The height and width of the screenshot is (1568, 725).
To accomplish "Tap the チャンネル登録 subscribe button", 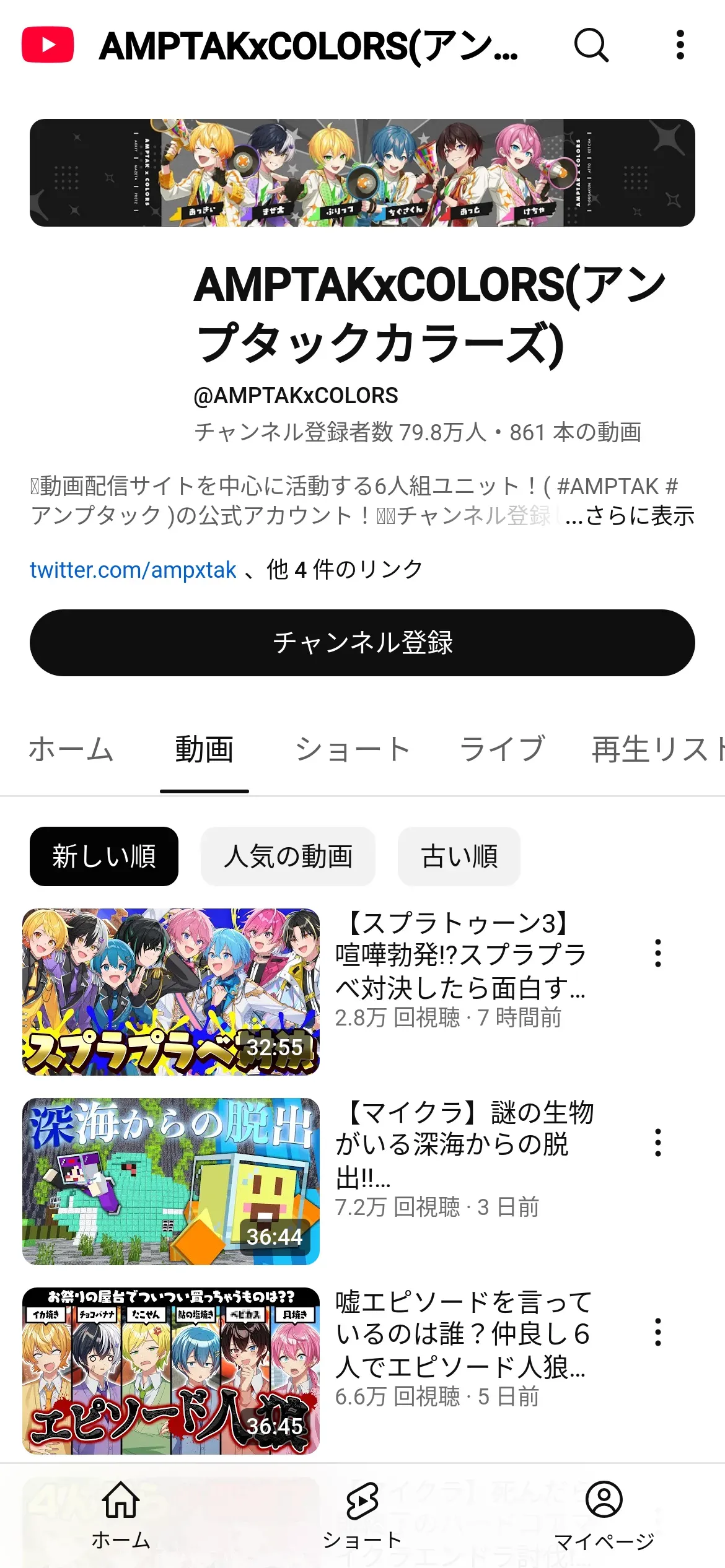I will (x=362, y=643).
